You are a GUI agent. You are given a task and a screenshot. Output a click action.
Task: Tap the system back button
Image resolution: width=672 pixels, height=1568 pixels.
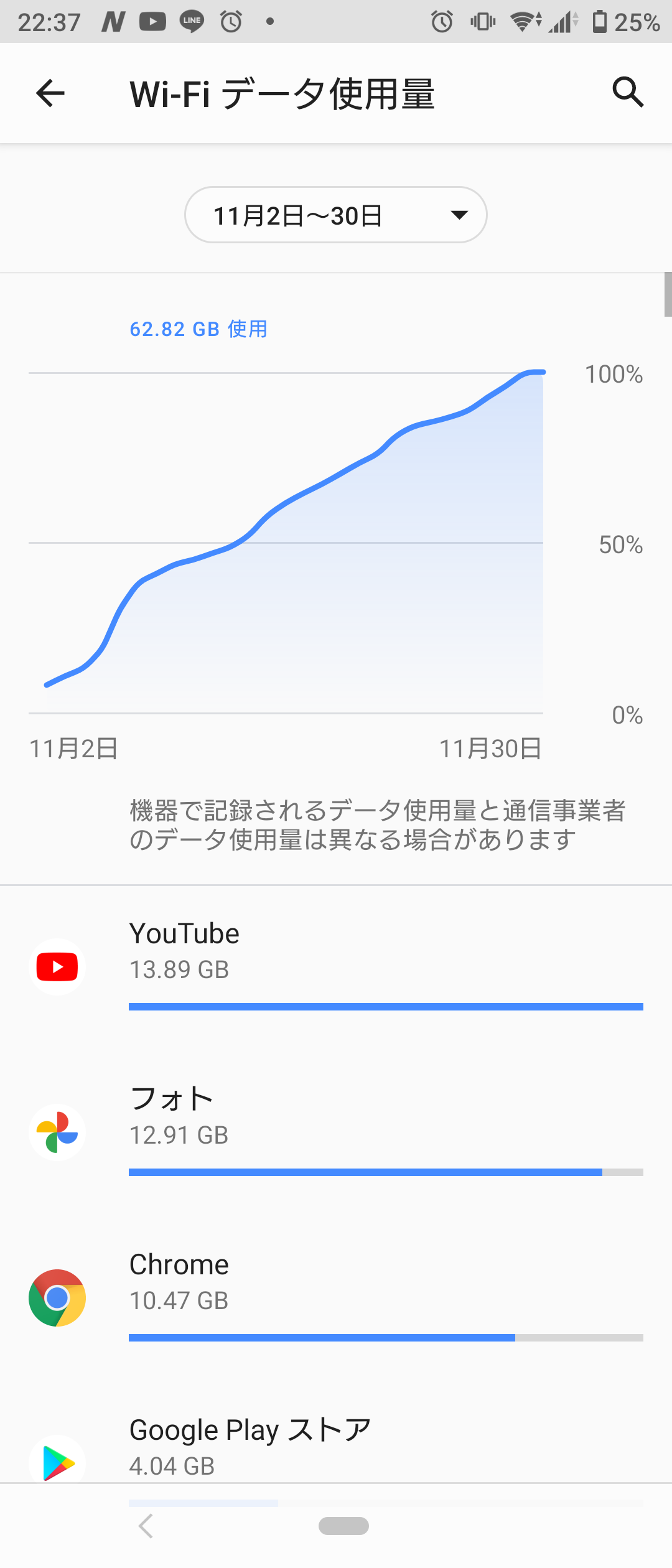[x=146, y=1526]
